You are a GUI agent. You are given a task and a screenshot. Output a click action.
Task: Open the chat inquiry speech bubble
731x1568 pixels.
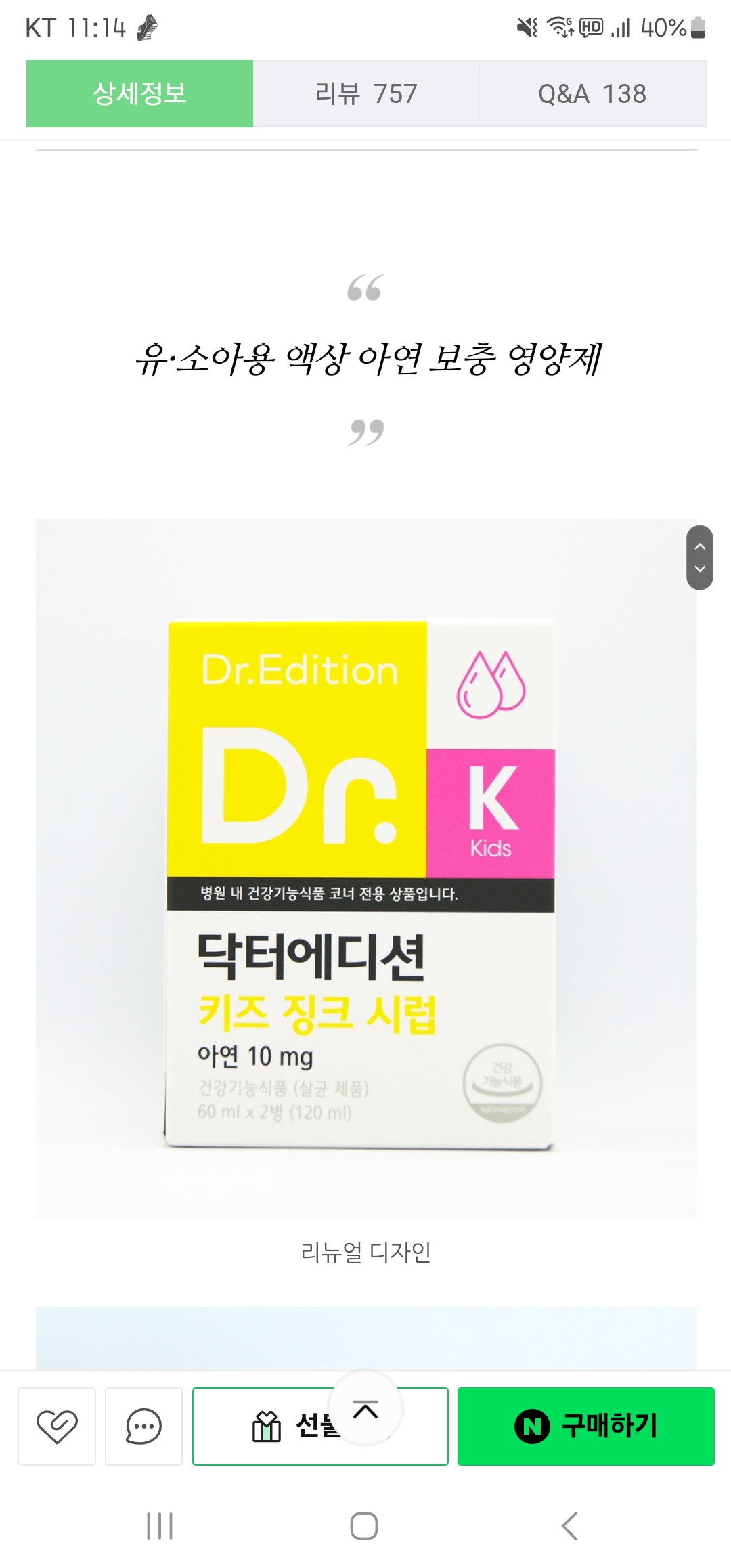tap(143, 1426)
